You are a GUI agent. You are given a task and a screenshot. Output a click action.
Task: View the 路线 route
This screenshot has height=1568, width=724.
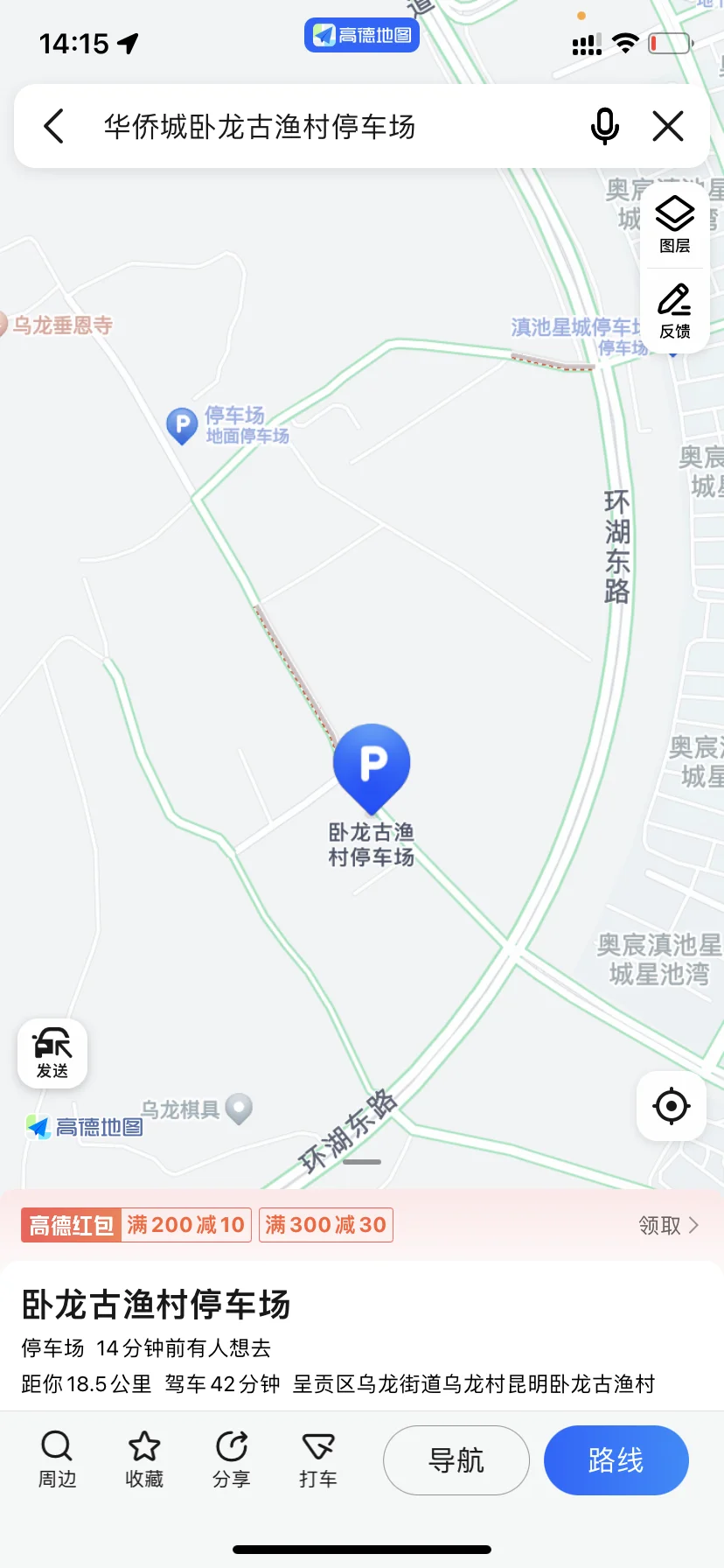pos(616,1459)
